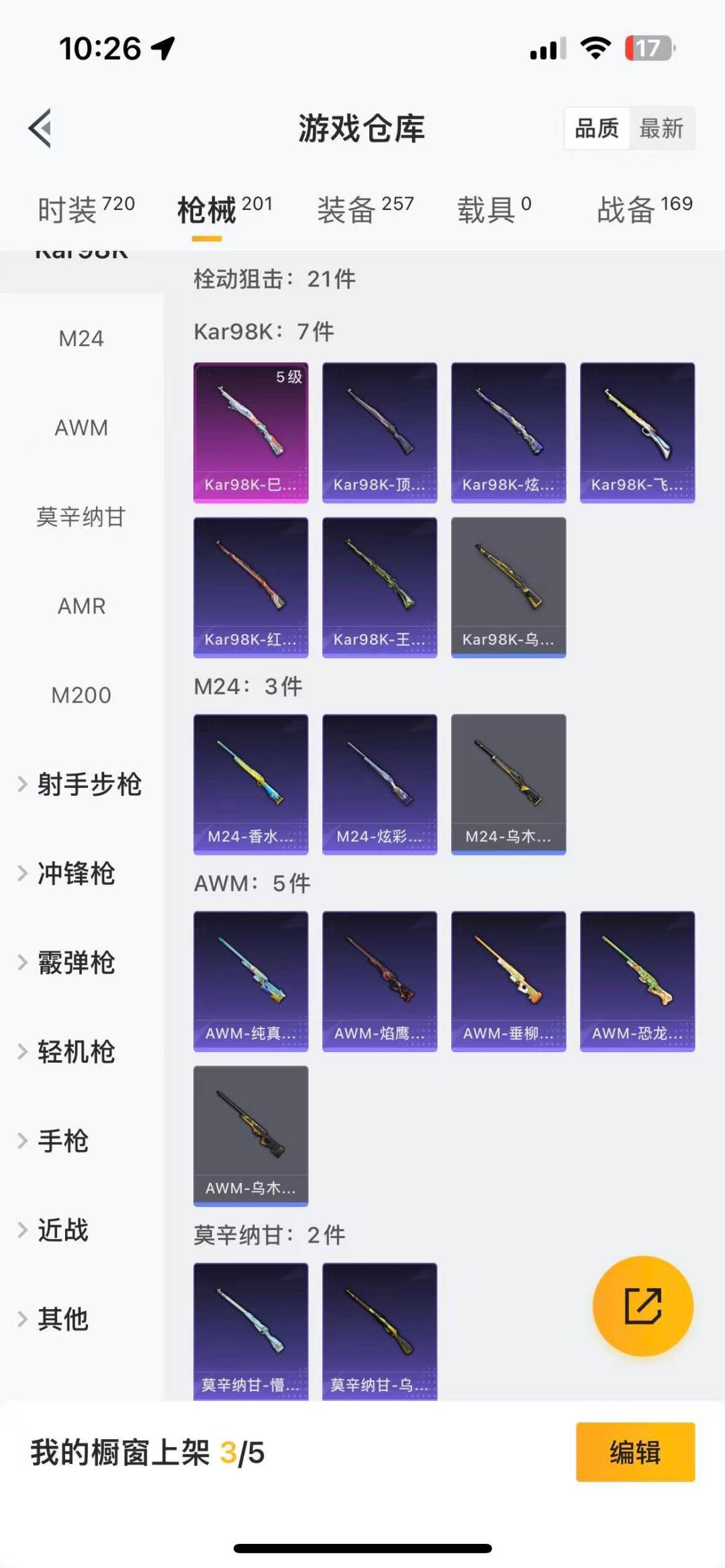Screen dimensions: 725x1568
Task: Switch to the 装备 tab
Action: (x=365, y=209)
